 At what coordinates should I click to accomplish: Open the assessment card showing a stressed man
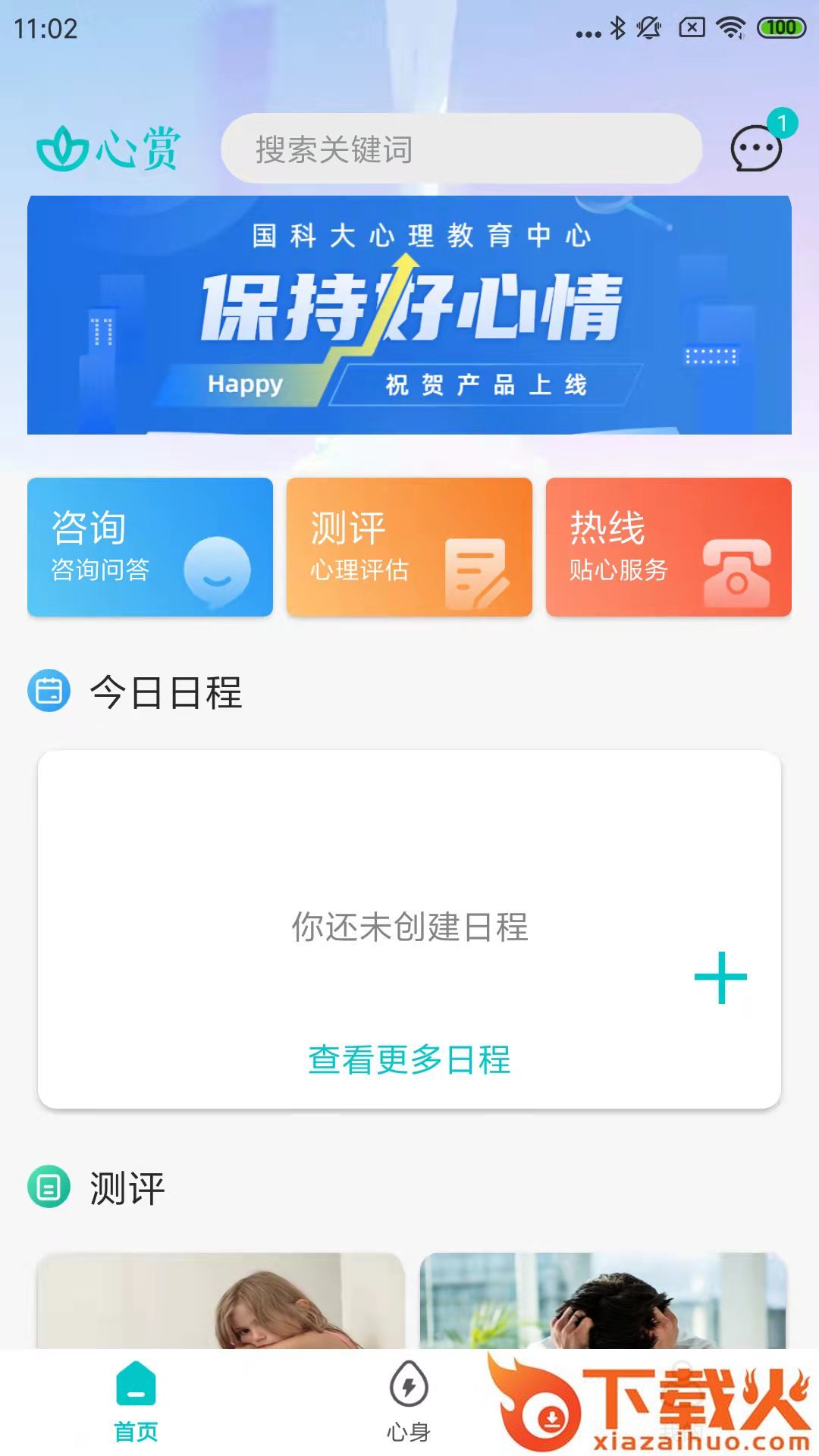[x=603, y=1301]
